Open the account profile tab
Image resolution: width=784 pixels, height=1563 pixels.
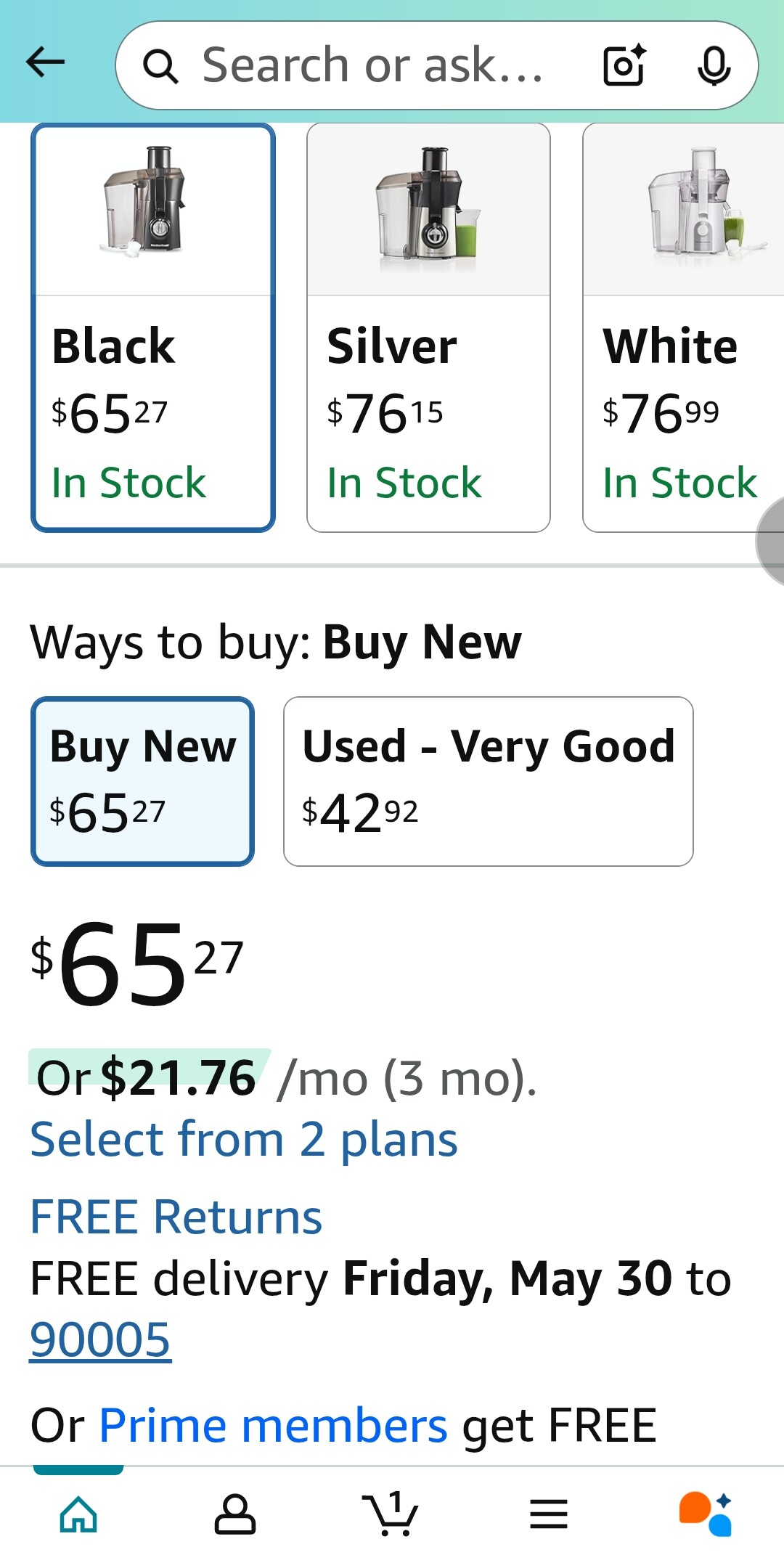235,1514
